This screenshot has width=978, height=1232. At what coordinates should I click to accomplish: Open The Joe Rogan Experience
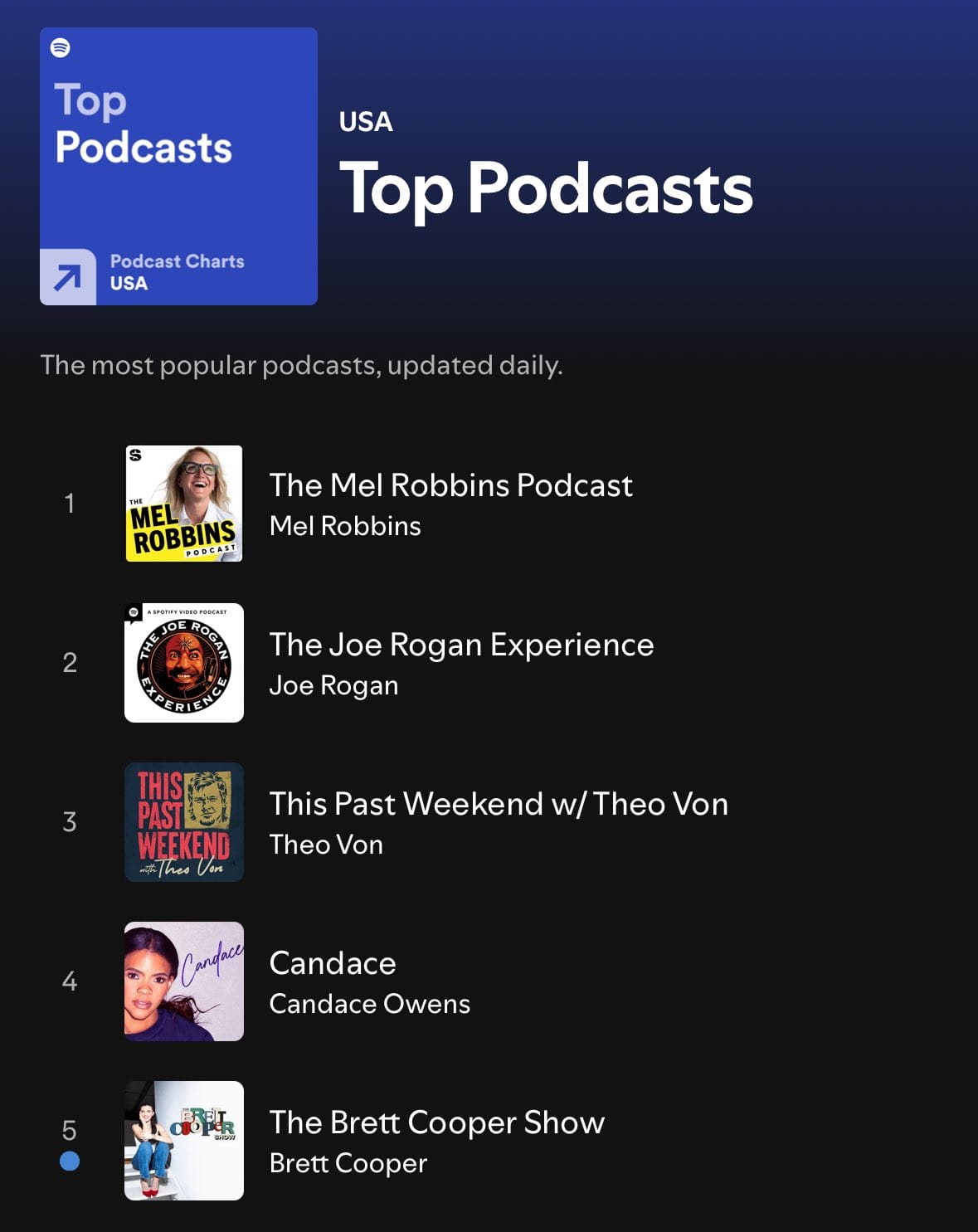click(461, 645)
